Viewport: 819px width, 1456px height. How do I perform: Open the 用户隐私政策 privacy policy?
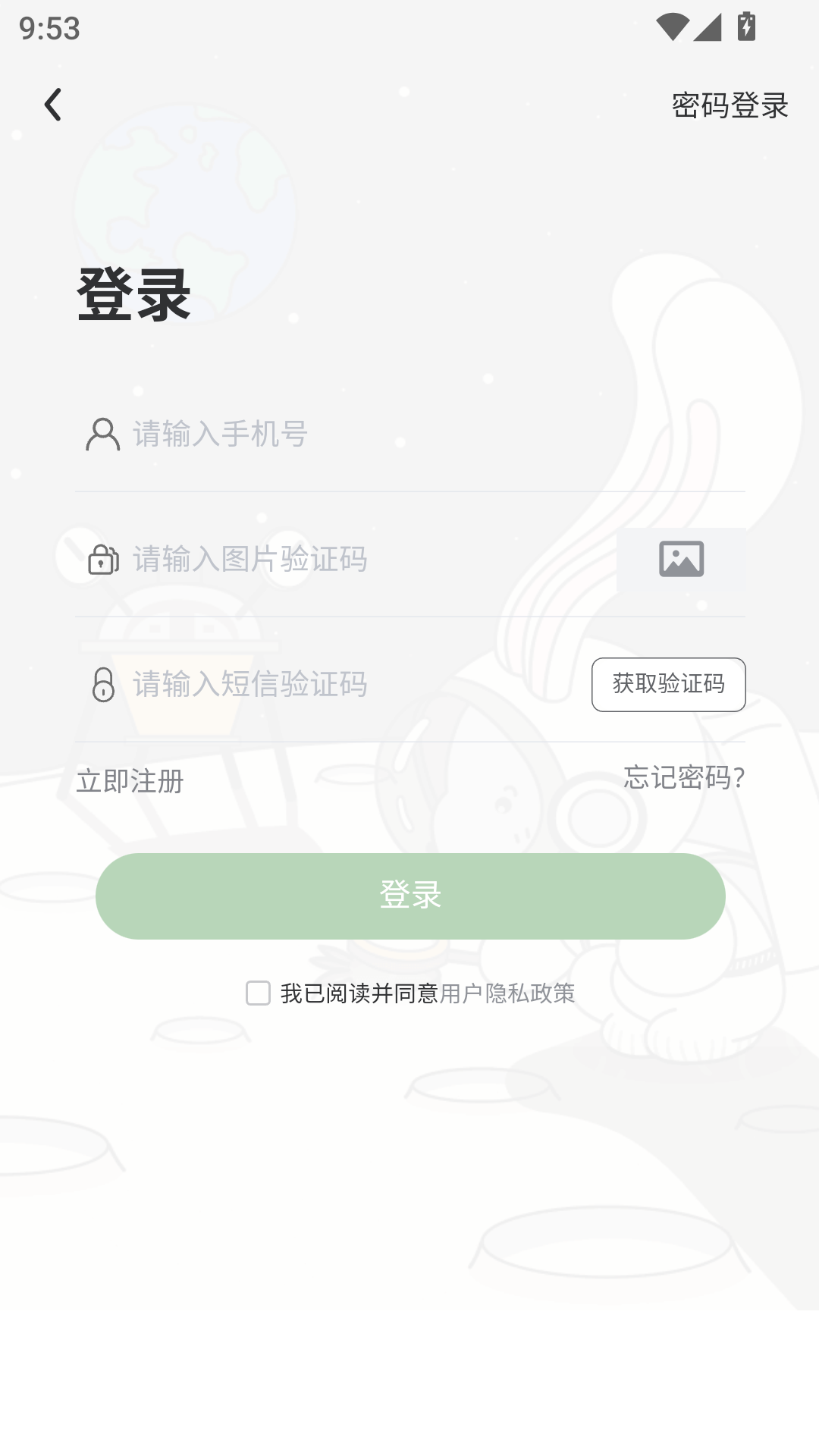(x=507, y=993)
